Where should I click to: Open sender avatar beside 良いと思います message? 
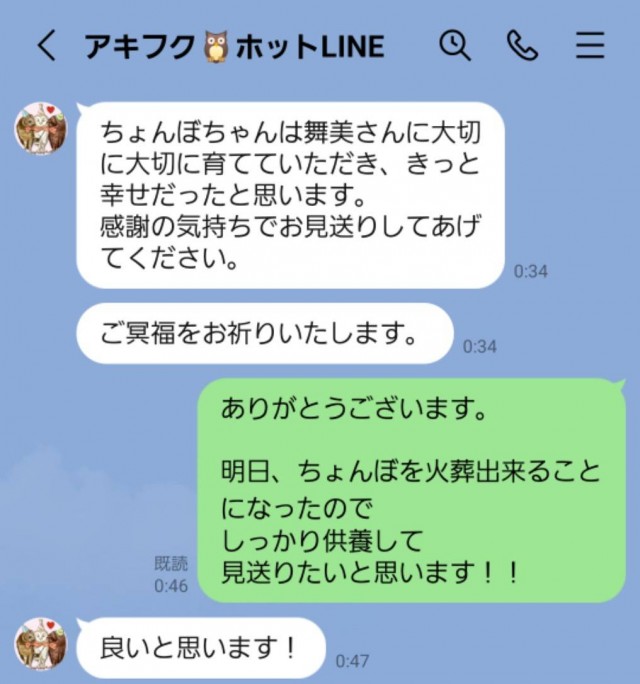[40, 644]
